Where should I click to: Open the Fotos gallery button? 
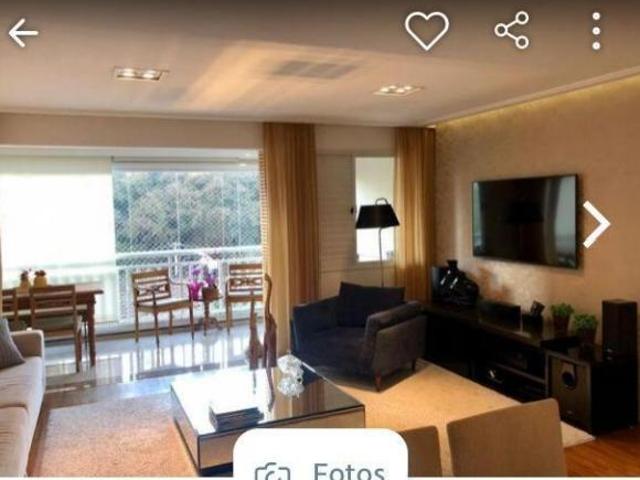pos(320,466)
